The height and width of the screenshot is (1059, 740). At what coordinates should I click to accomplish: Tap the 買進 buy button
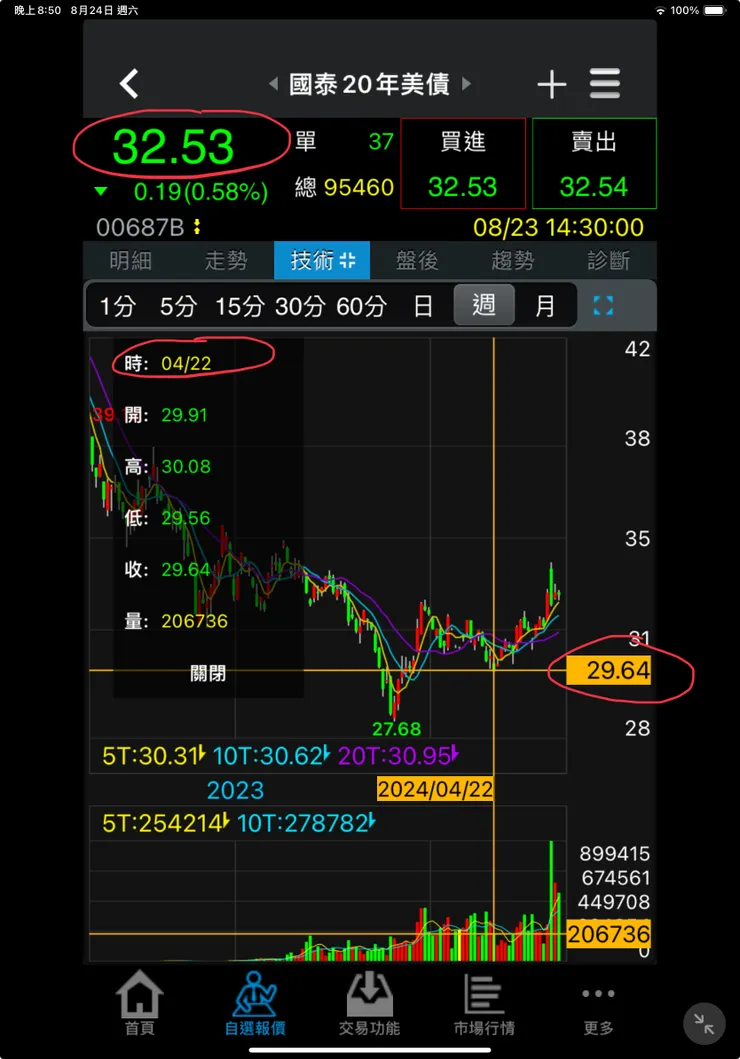pyautogui.click(x=463, y=164)
